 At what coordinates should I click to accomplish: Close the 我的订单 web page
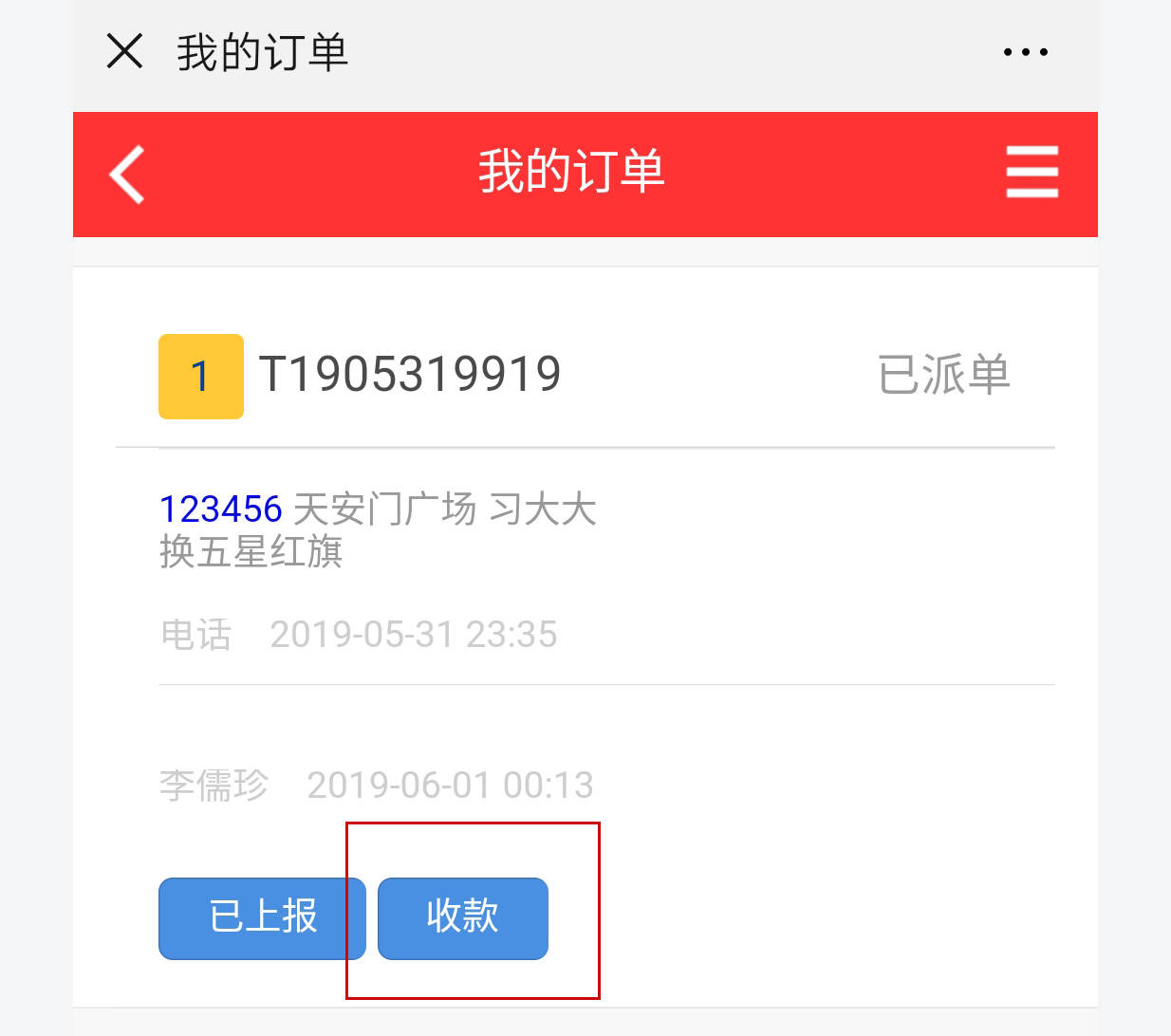[124, 51]
